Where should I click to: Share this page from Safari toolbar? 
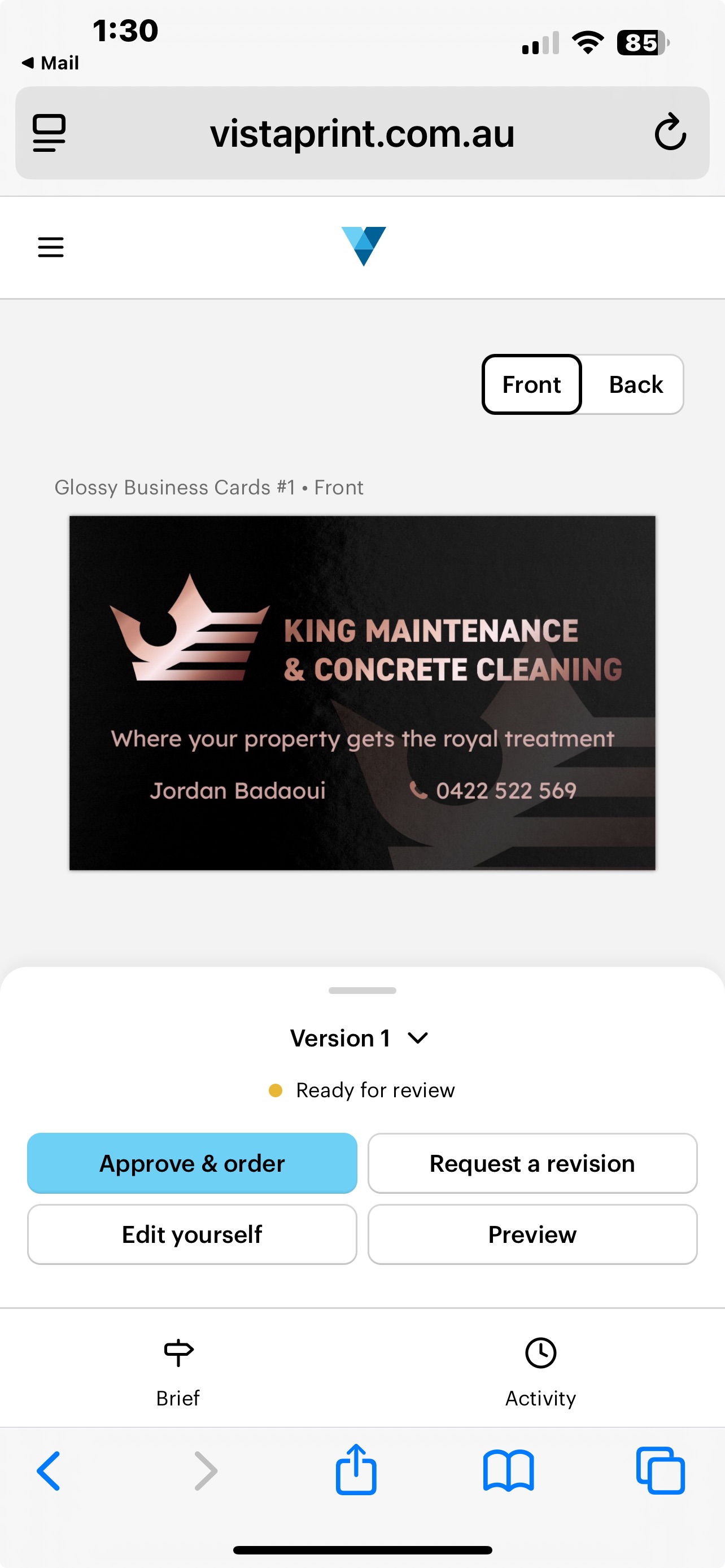[356, 1469]
